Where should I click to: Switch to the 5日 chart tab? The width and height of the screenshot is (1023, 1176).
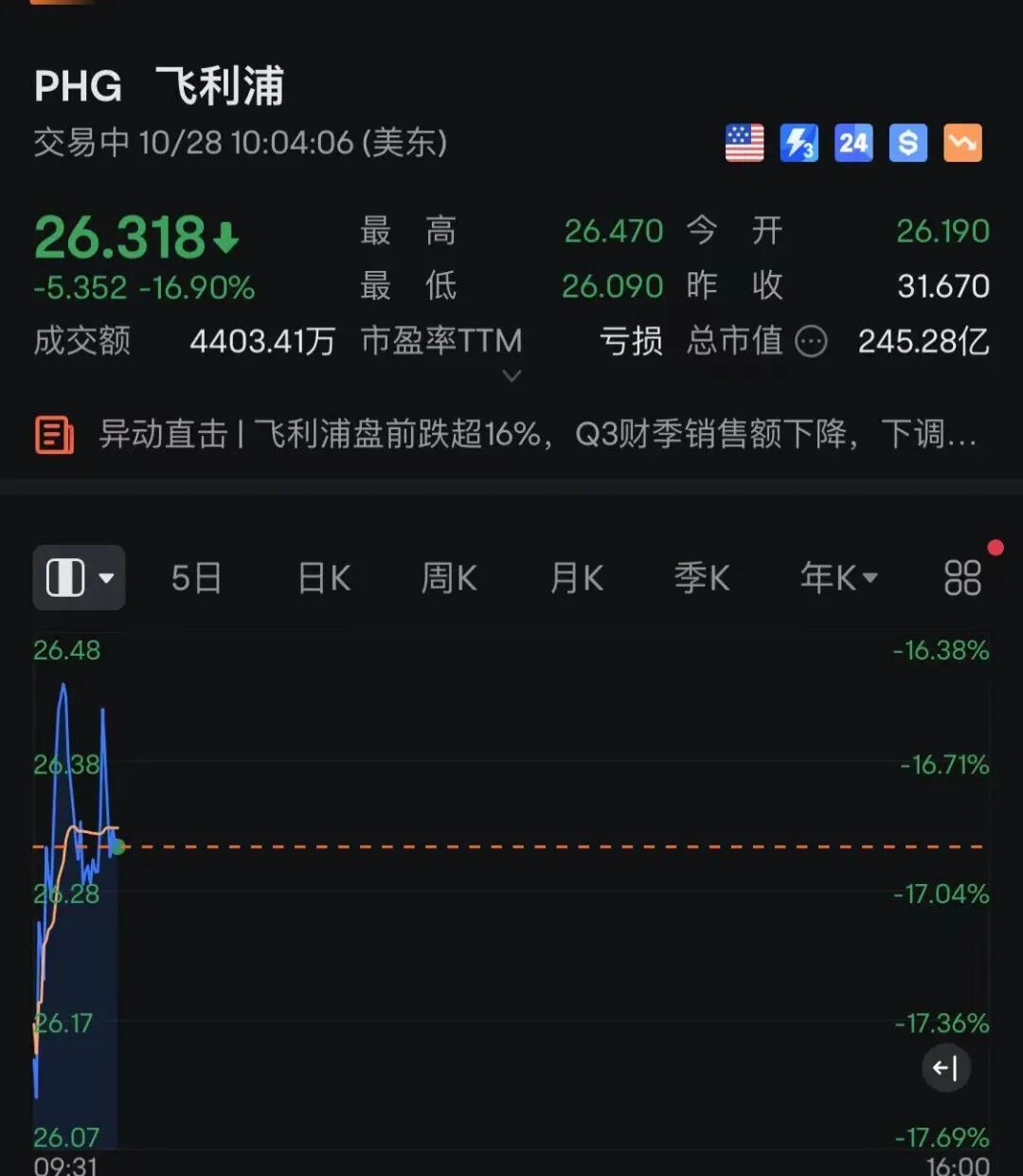196,577
